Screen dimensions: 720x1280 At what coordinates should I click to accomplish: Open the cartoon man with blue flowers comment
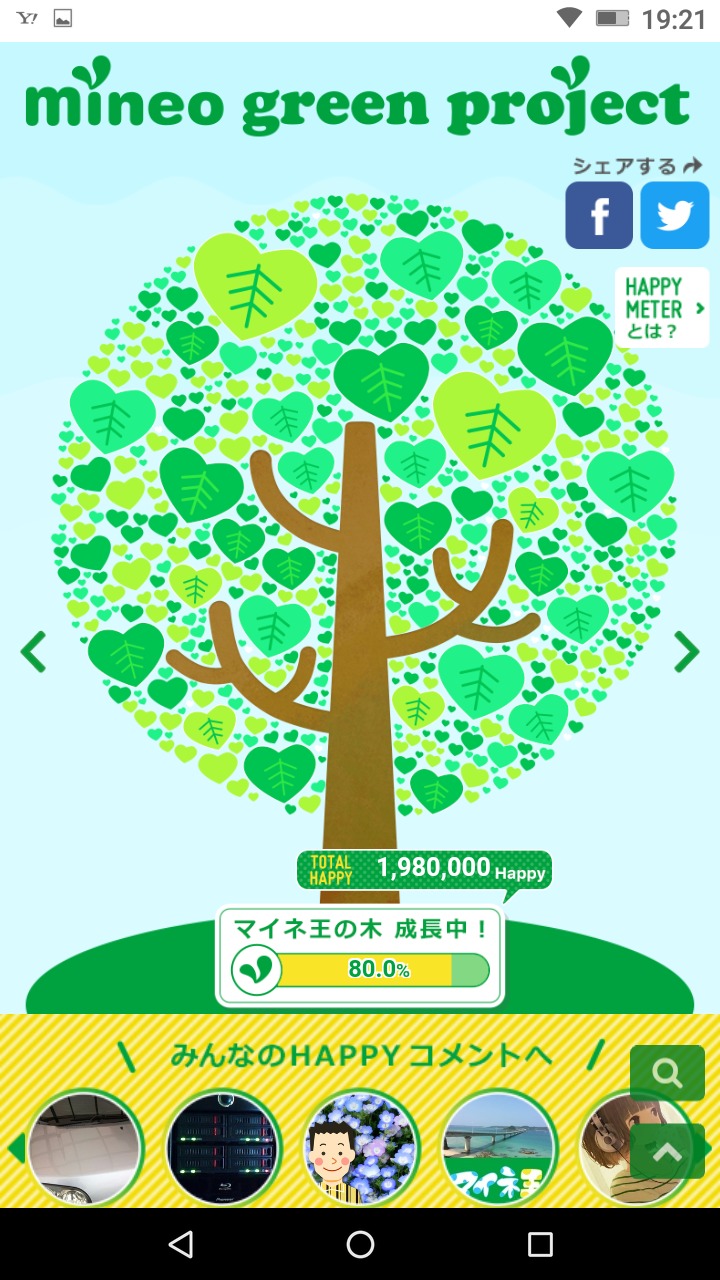(x=361, y=1148)
